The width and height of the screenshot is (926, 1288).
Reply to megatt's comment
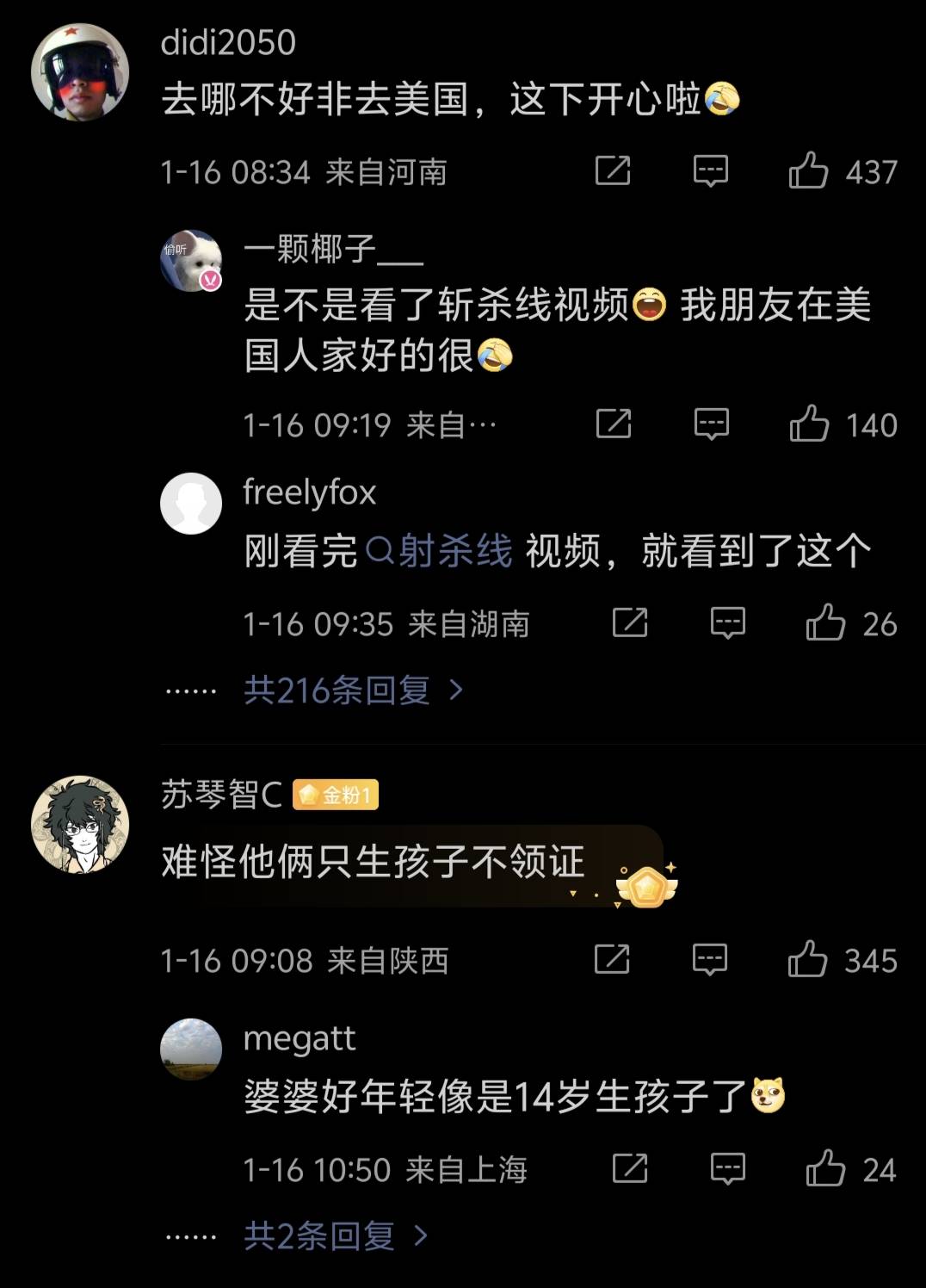point(728,1169)
